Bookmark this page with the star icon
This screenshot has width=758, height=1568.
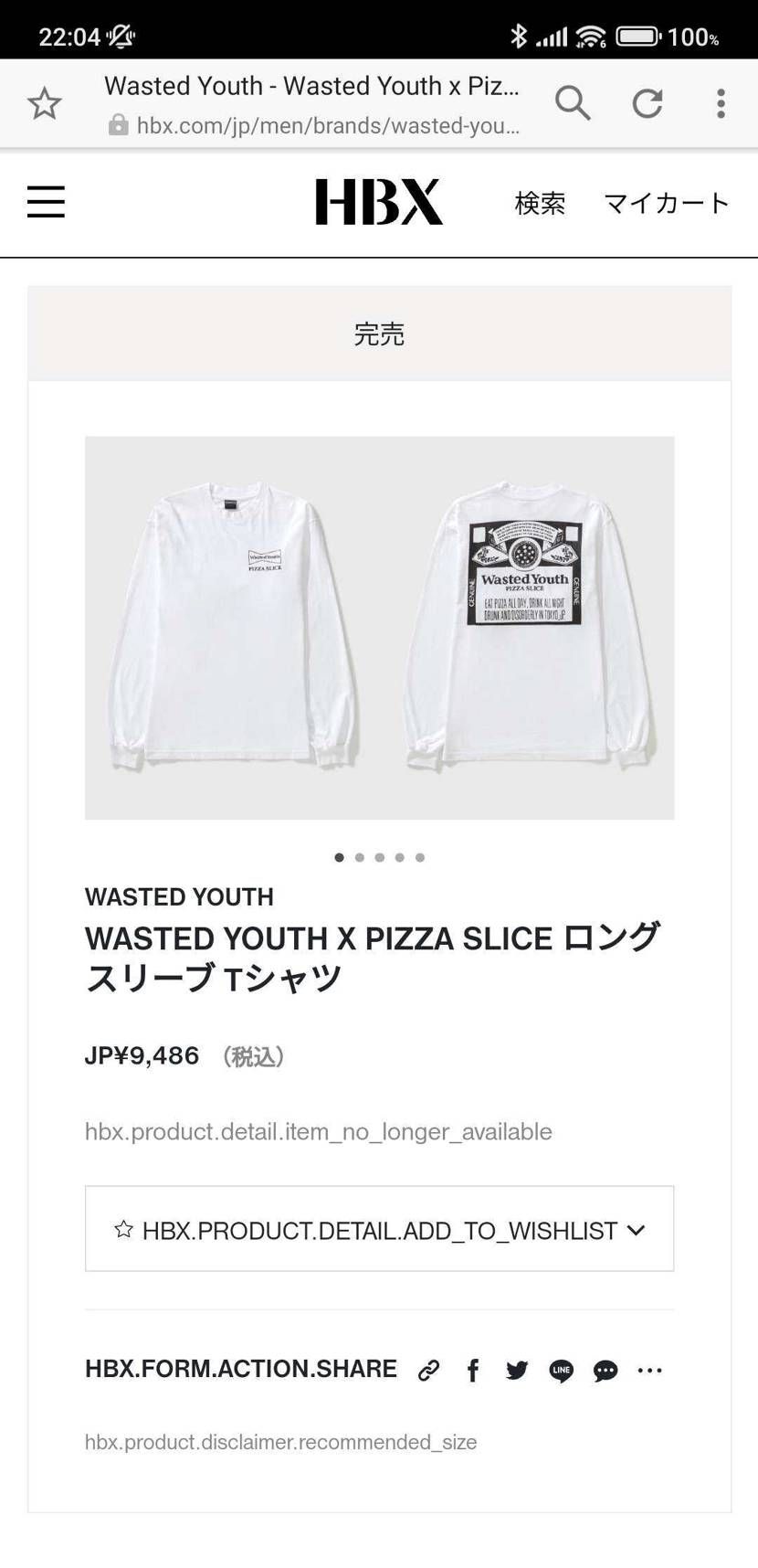[x=44, y=104]
